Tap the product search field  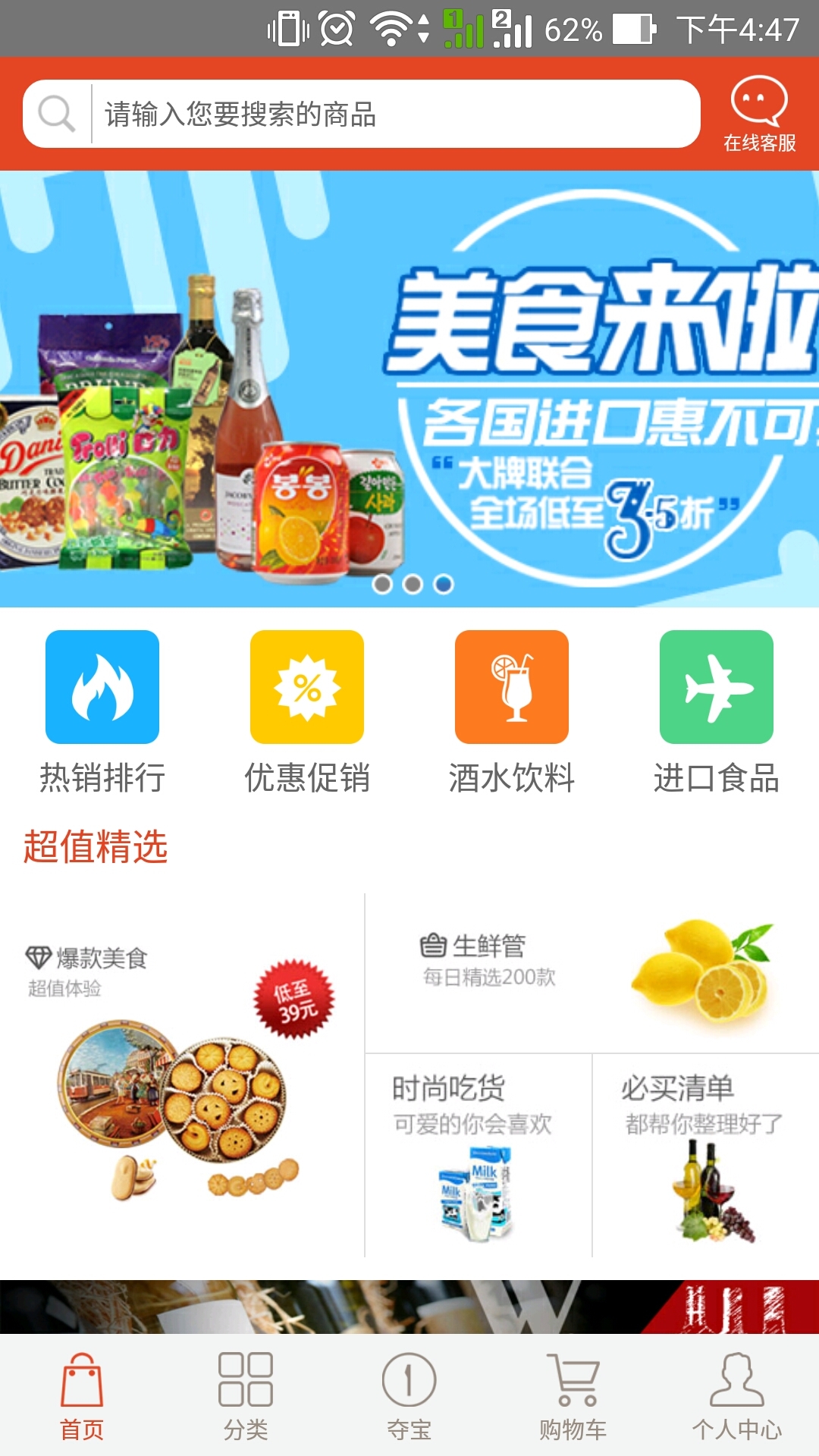pyautogui.click(x=394, y=114)
